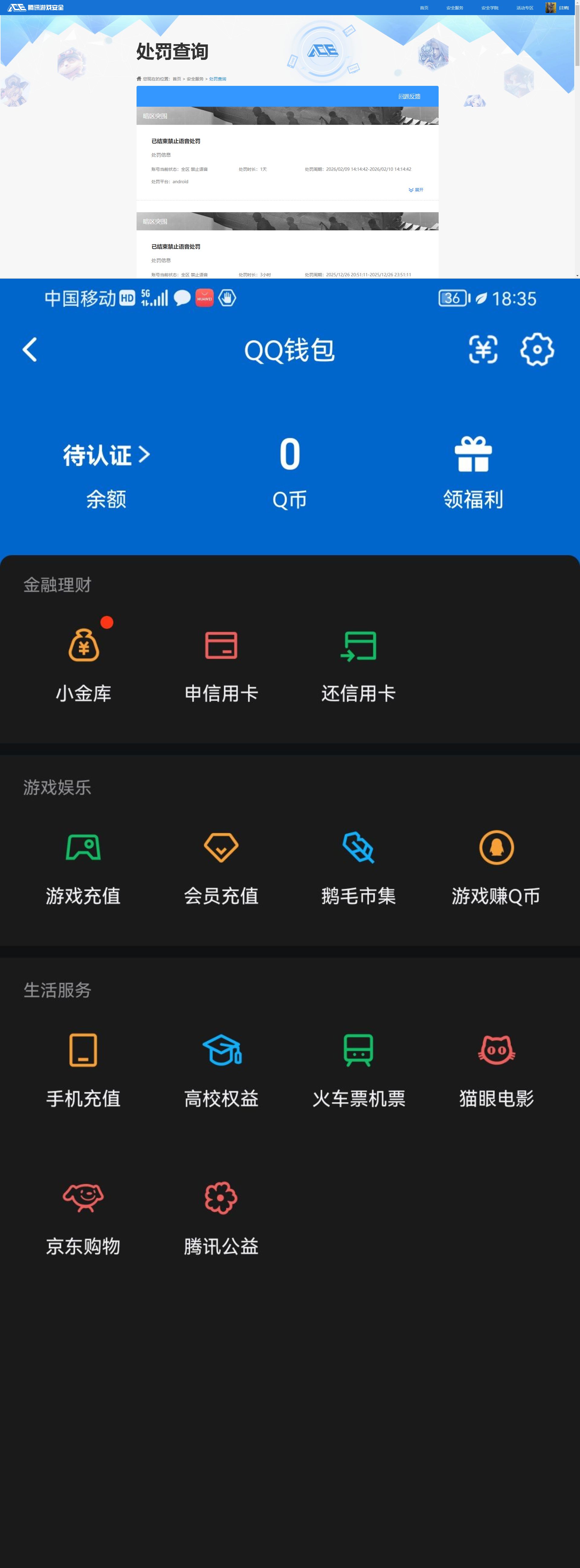Expand the first 暗区突围 penalty record

click(417, 190)
